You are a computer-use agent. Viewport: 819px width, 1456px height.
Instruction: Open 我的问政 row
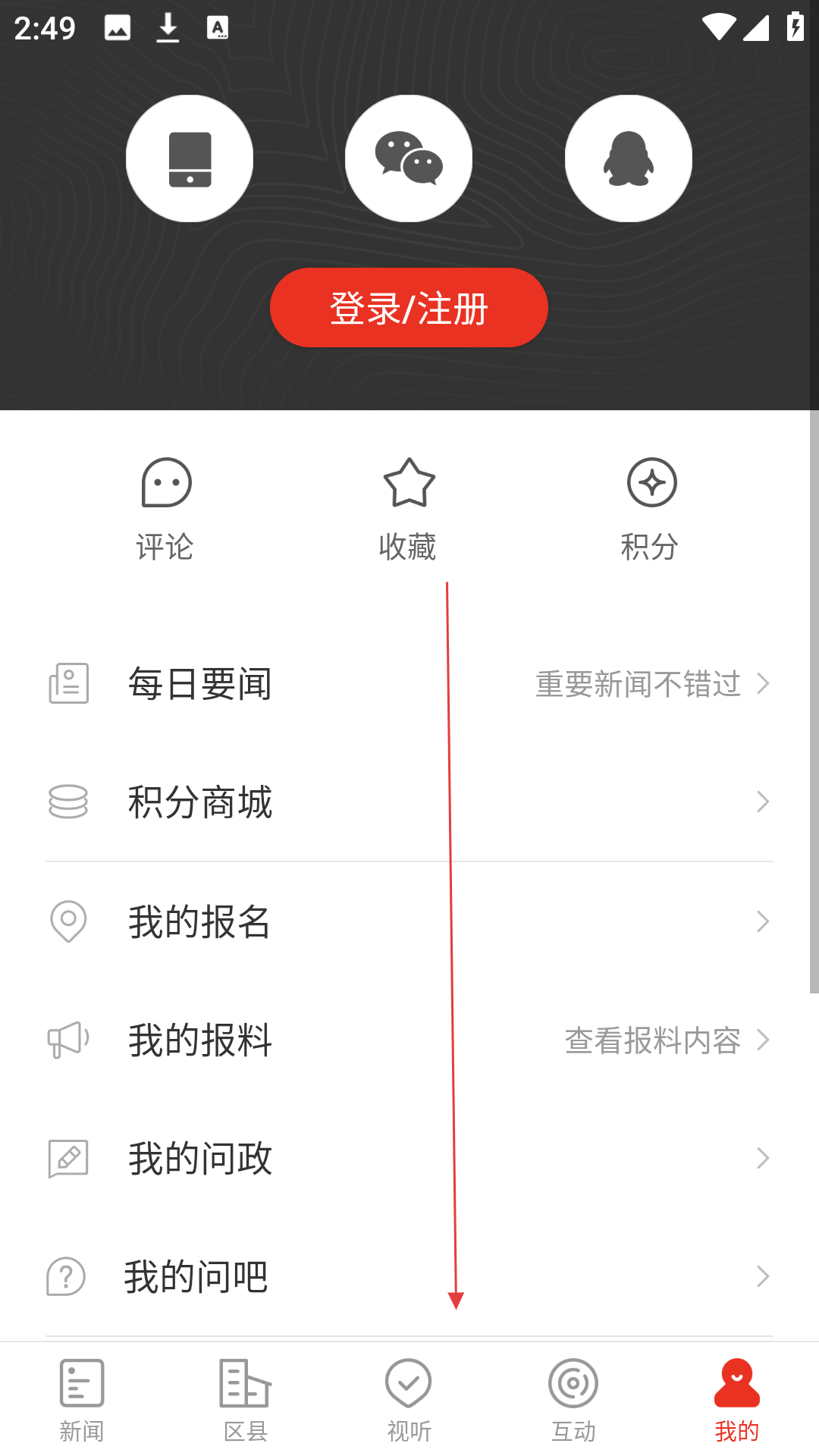pos(409,1158)
